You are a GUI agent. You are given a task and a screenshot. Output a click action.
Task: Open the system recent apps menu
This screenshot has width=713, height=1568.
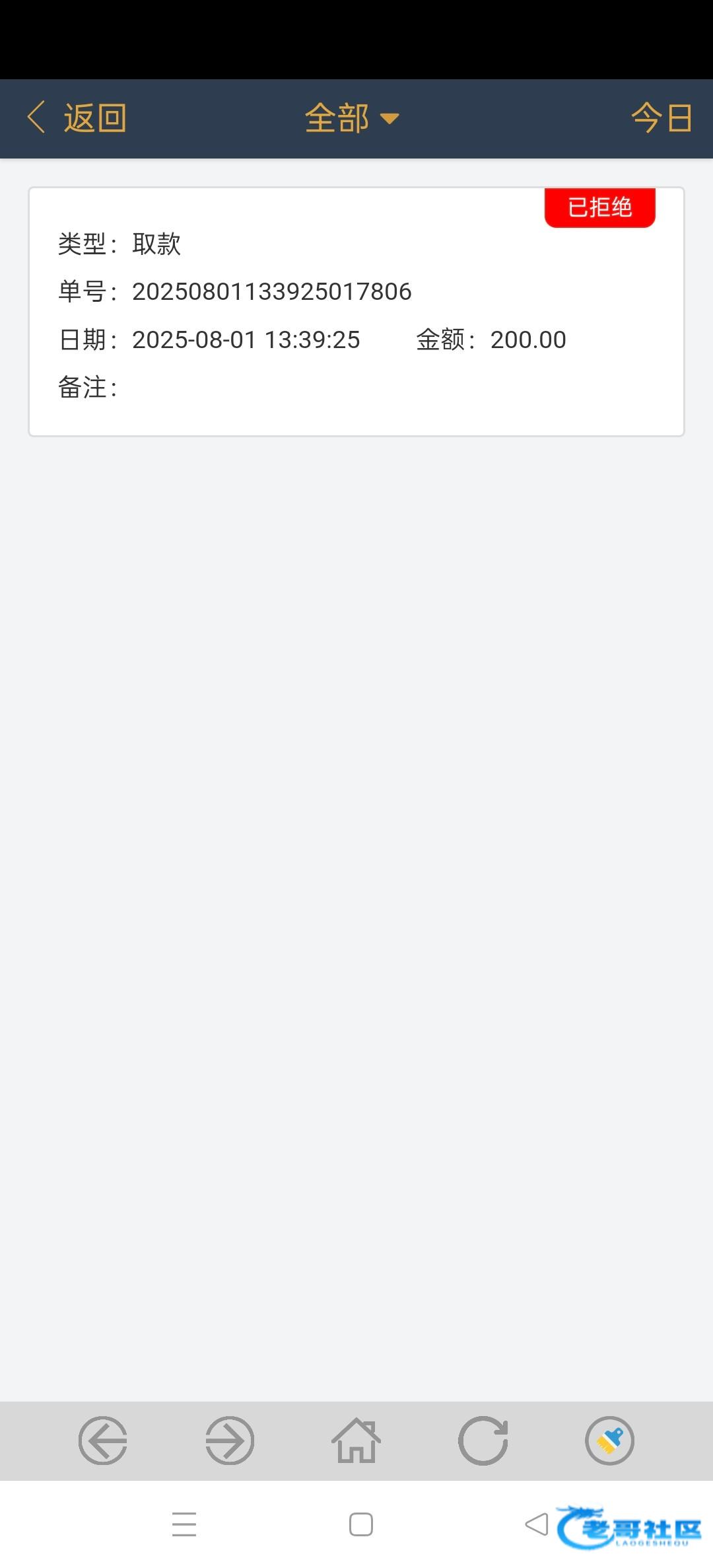[184, 1524]
